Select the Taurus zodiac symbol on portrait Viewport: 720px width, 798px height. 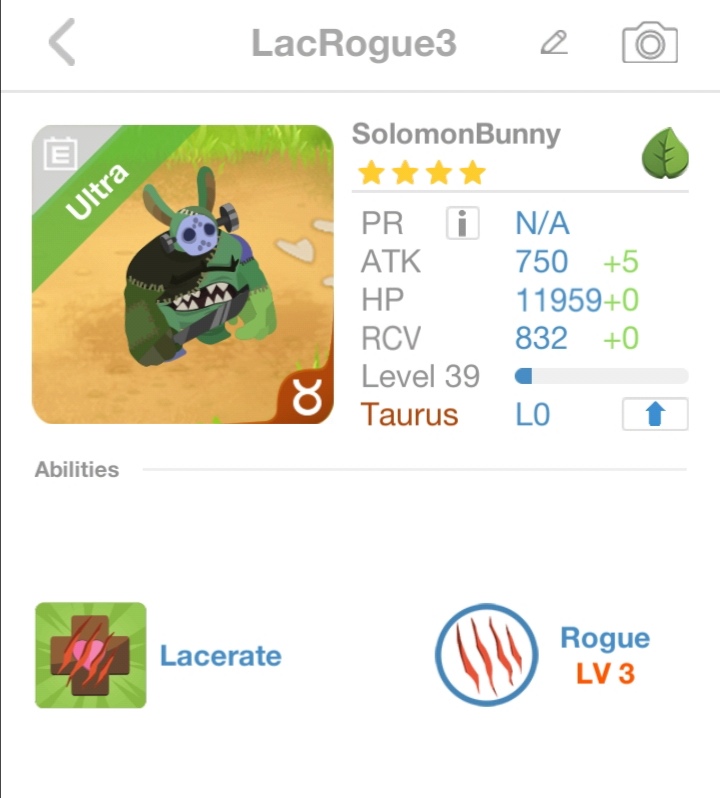[305, 396]
